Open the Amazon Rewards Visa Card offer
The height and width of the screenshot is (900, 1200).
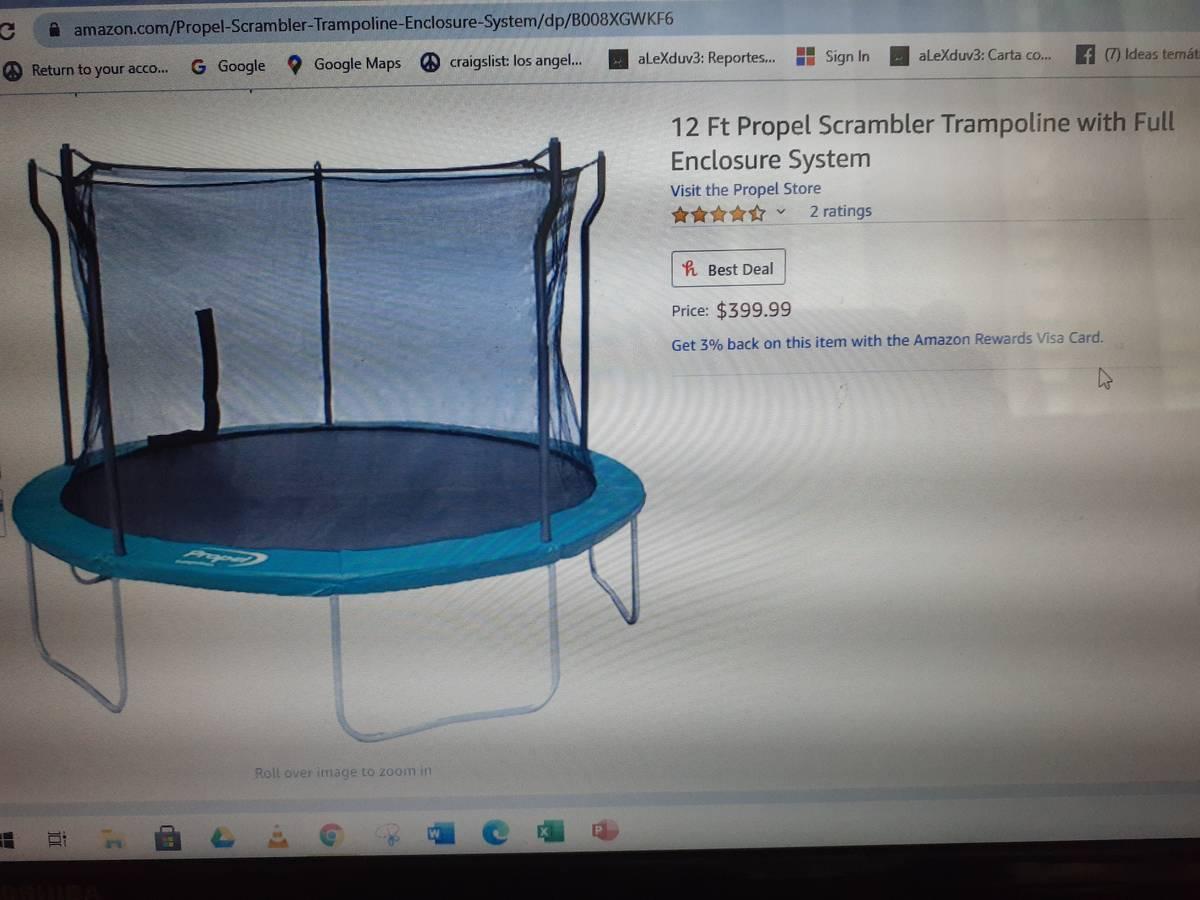886,341
